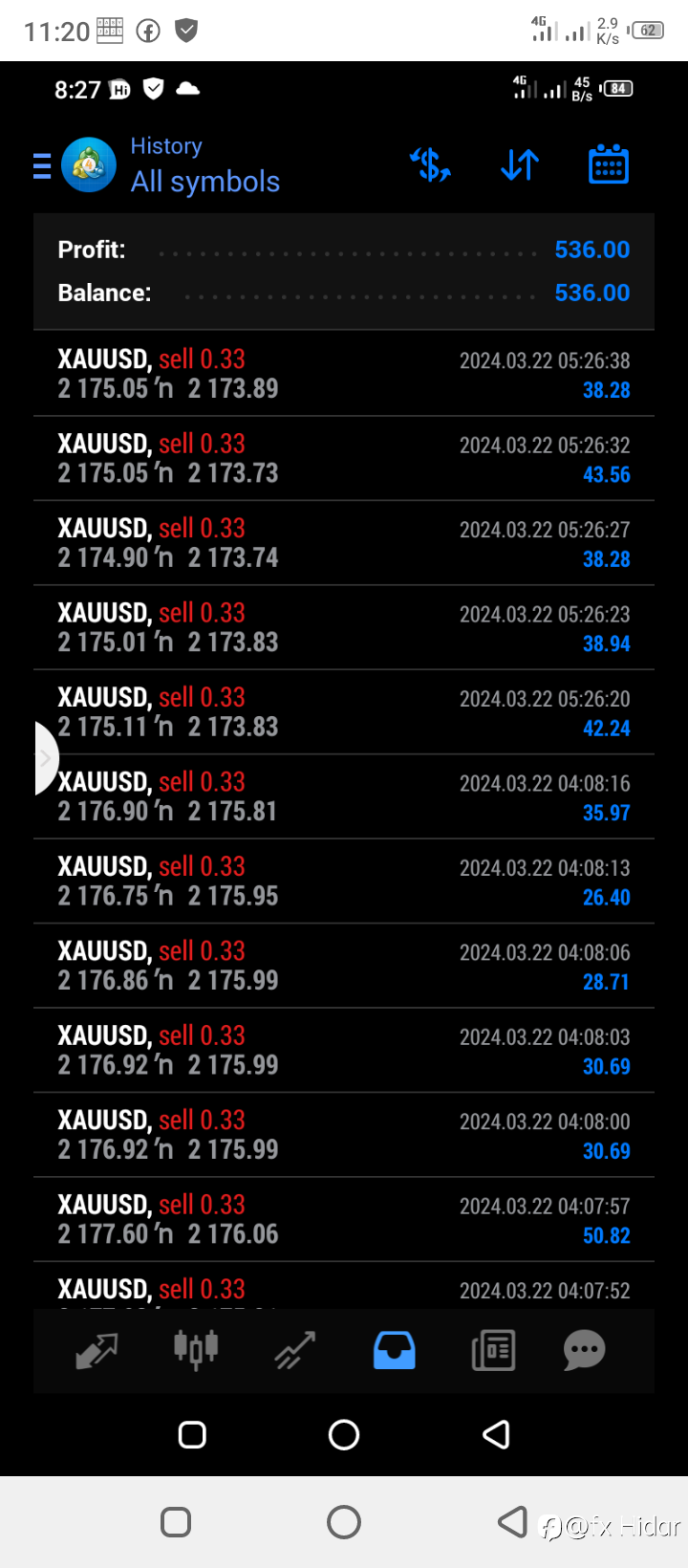Viewport: 688px width, 1568px height.
Task: Open the XAUUSD sell trade closed at 05:26:38
Action: tap(344, 374)
